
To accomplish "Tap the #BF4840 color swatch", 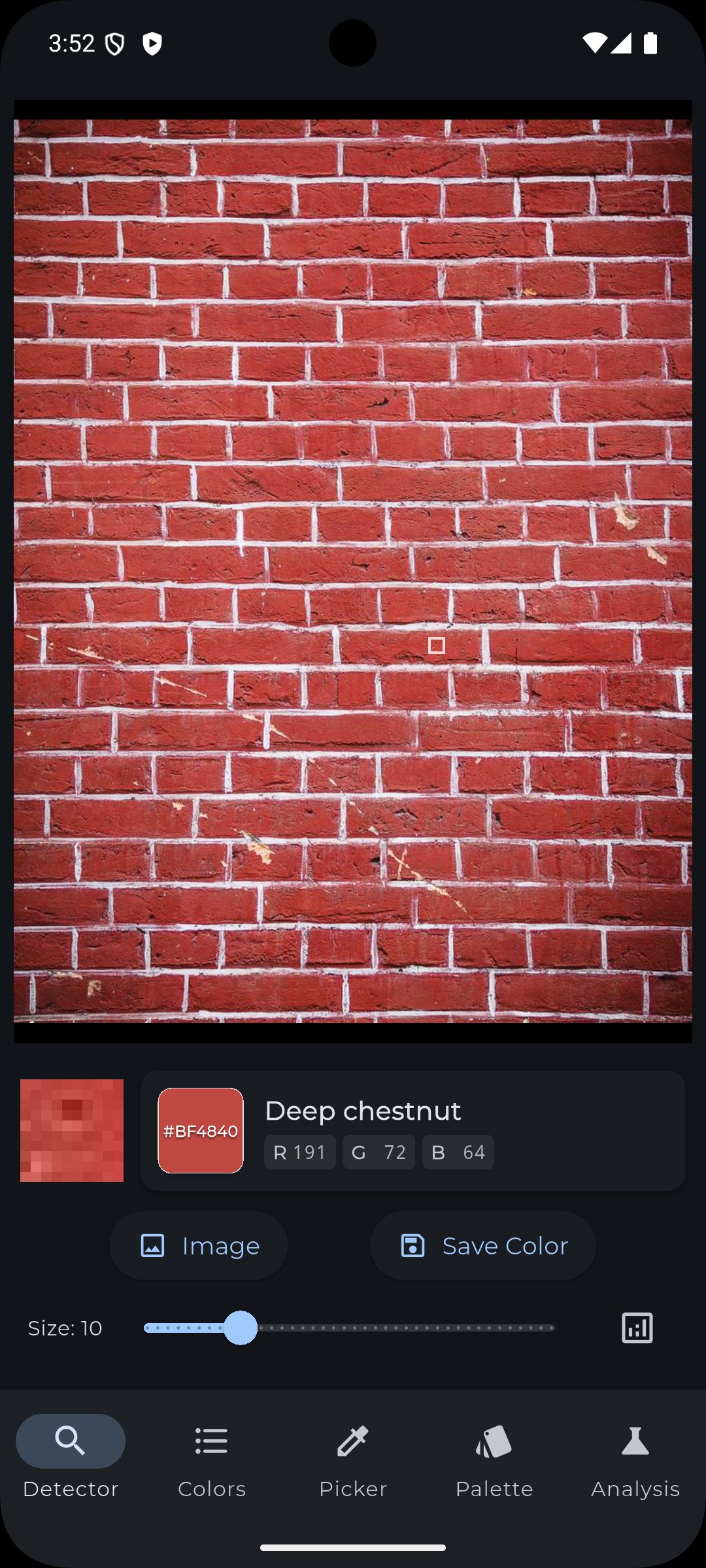I will point(201,1130).
